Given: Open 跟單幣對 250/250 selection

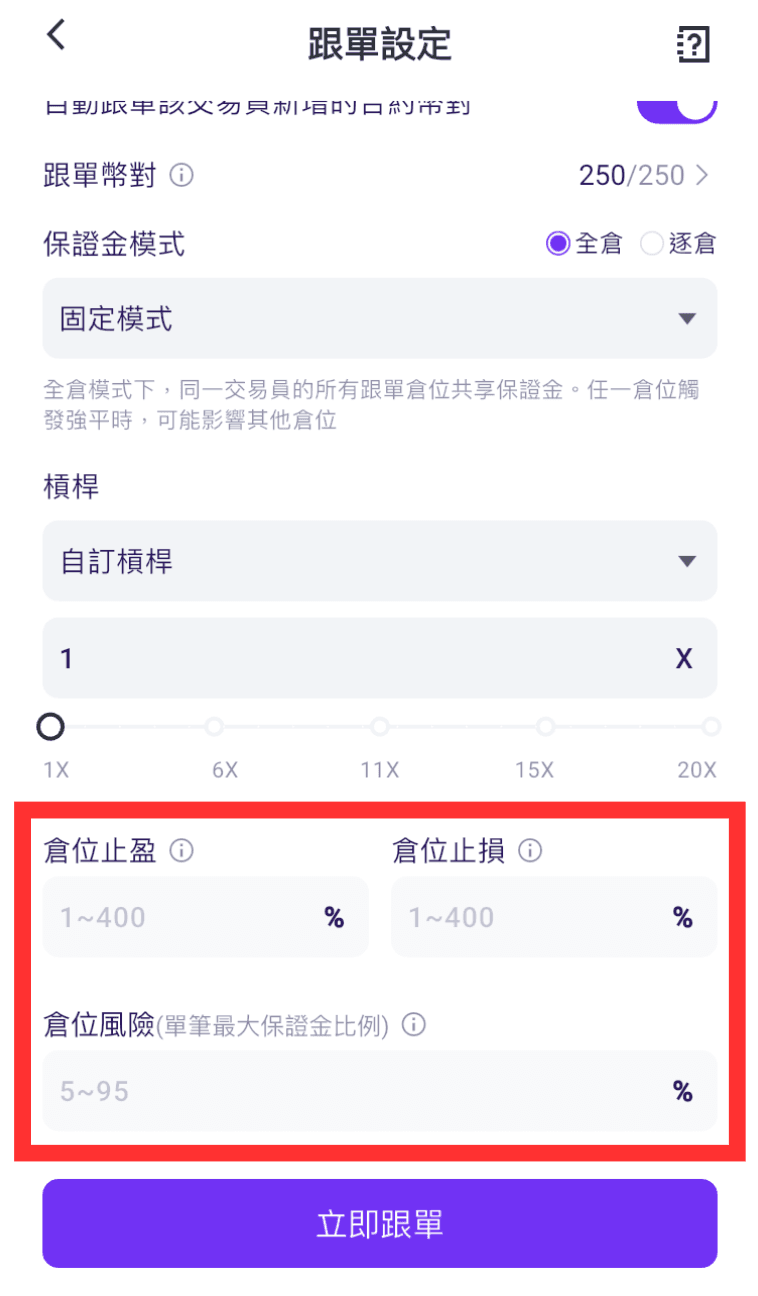Looking at the screenshot, I should (x=644, y=176).
